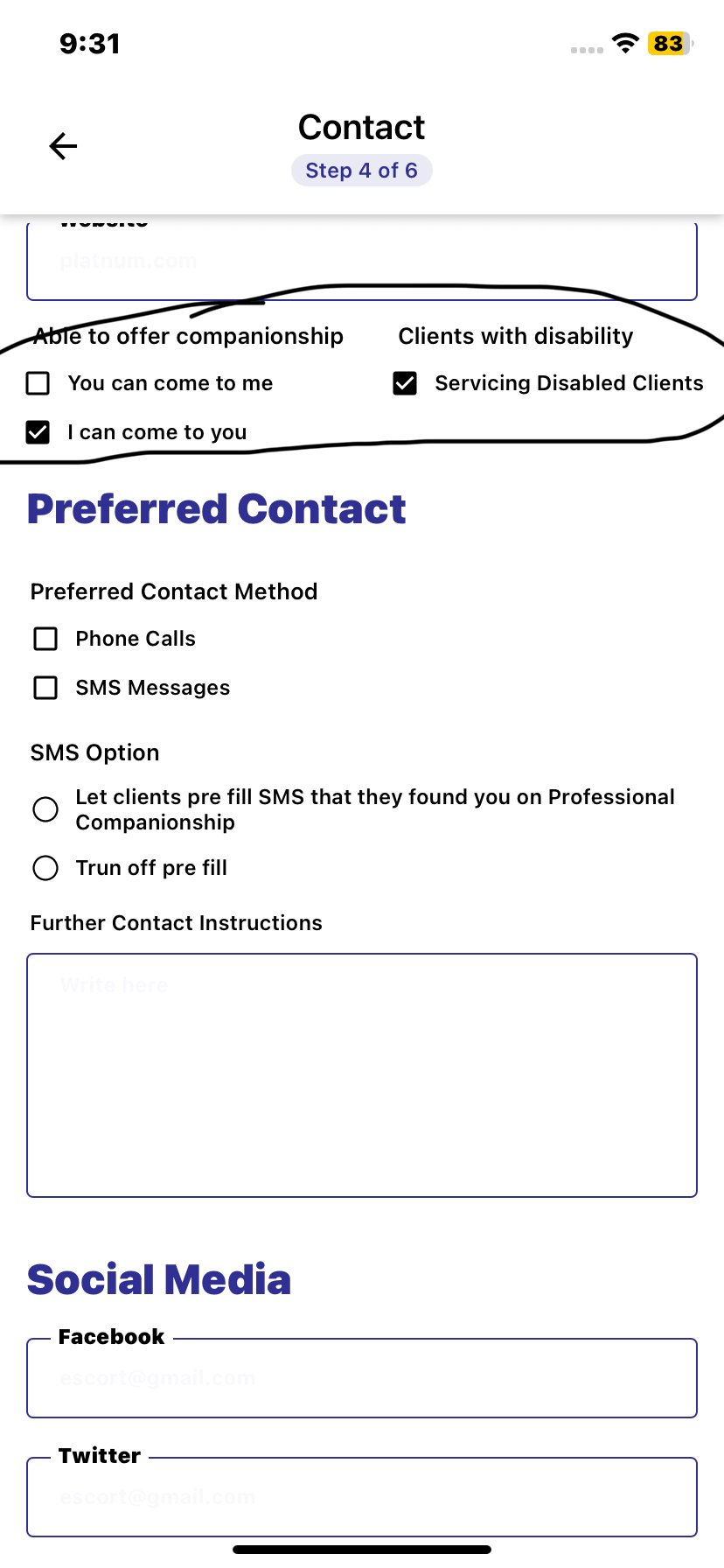Go back using the arrow icon
The height and width of the screenshot is (1568, 724).
pos(63,146)
